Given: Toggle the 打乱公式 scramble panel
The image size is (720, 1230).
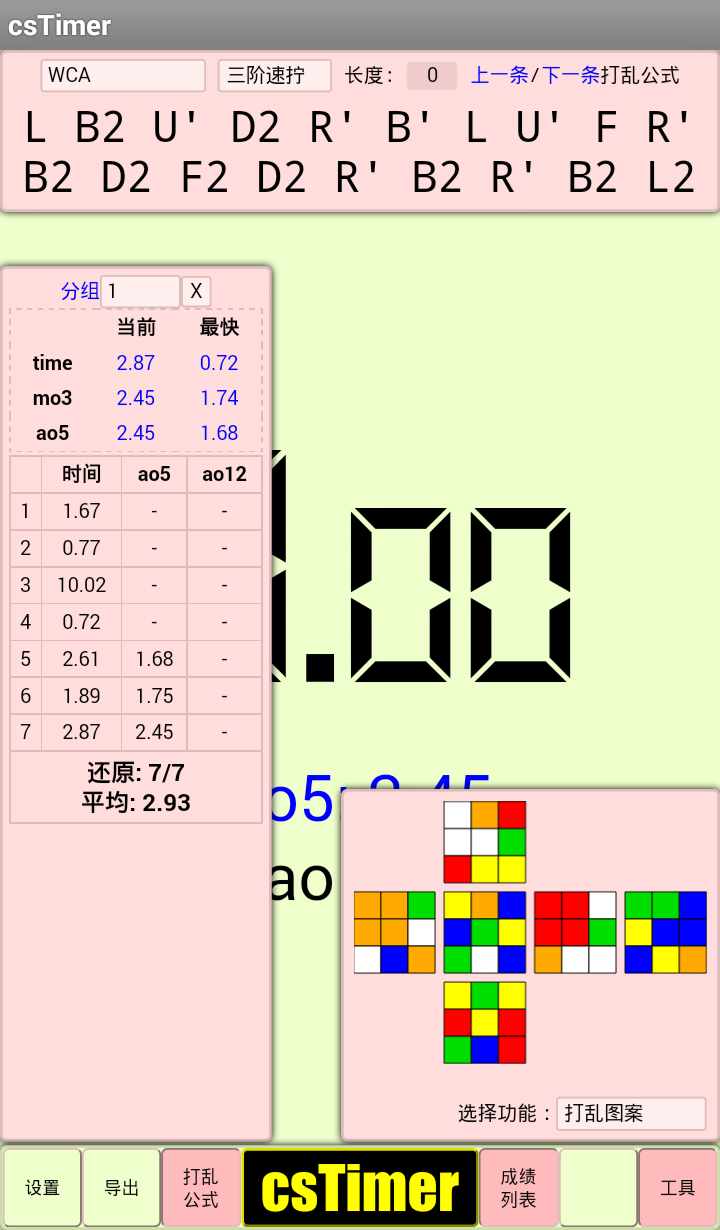Looking at the screenshot, I should point(201,1188).
